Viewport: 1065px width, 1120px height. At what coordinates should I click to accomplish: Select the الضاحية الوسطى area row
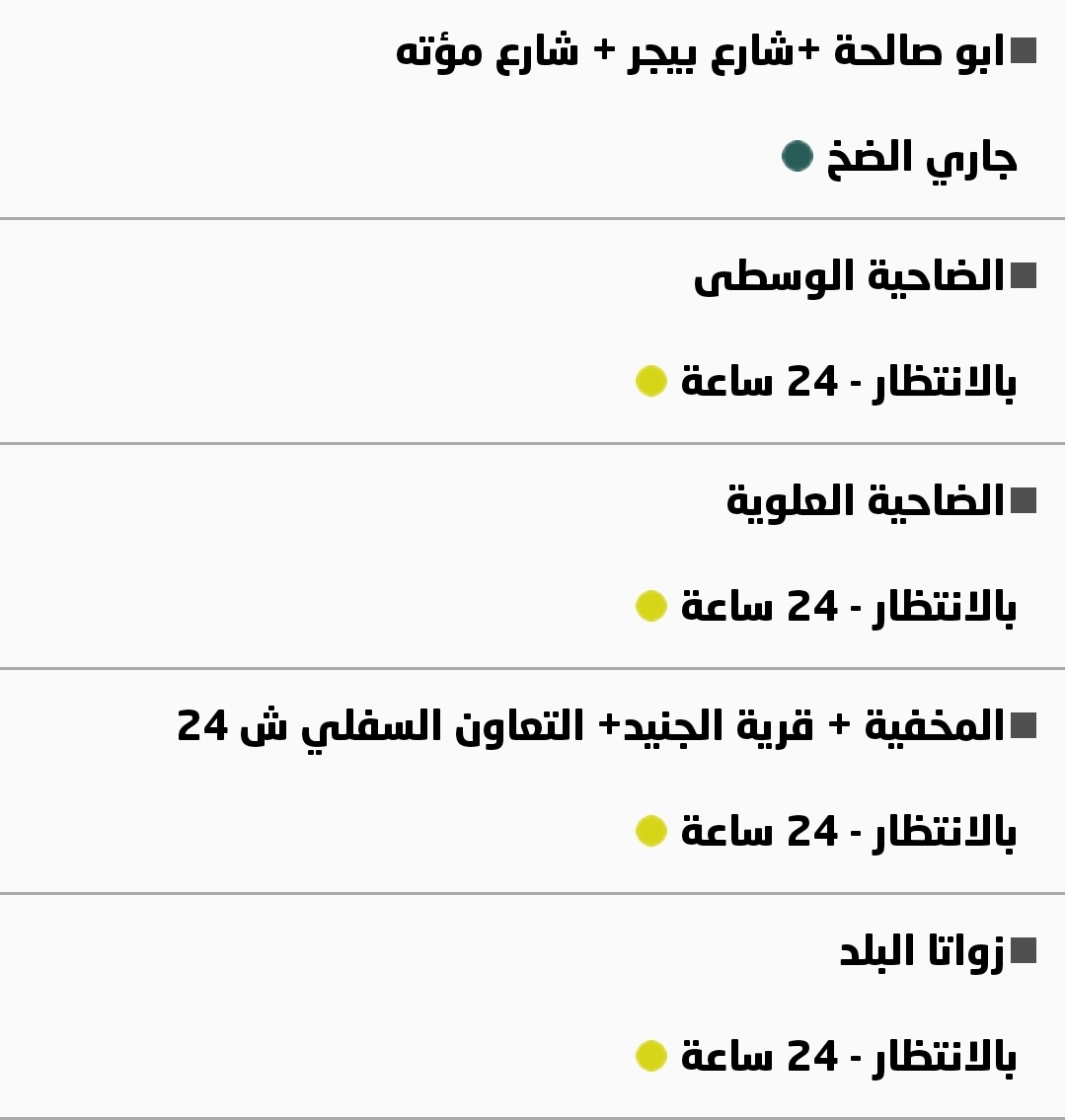pos(849,276)
